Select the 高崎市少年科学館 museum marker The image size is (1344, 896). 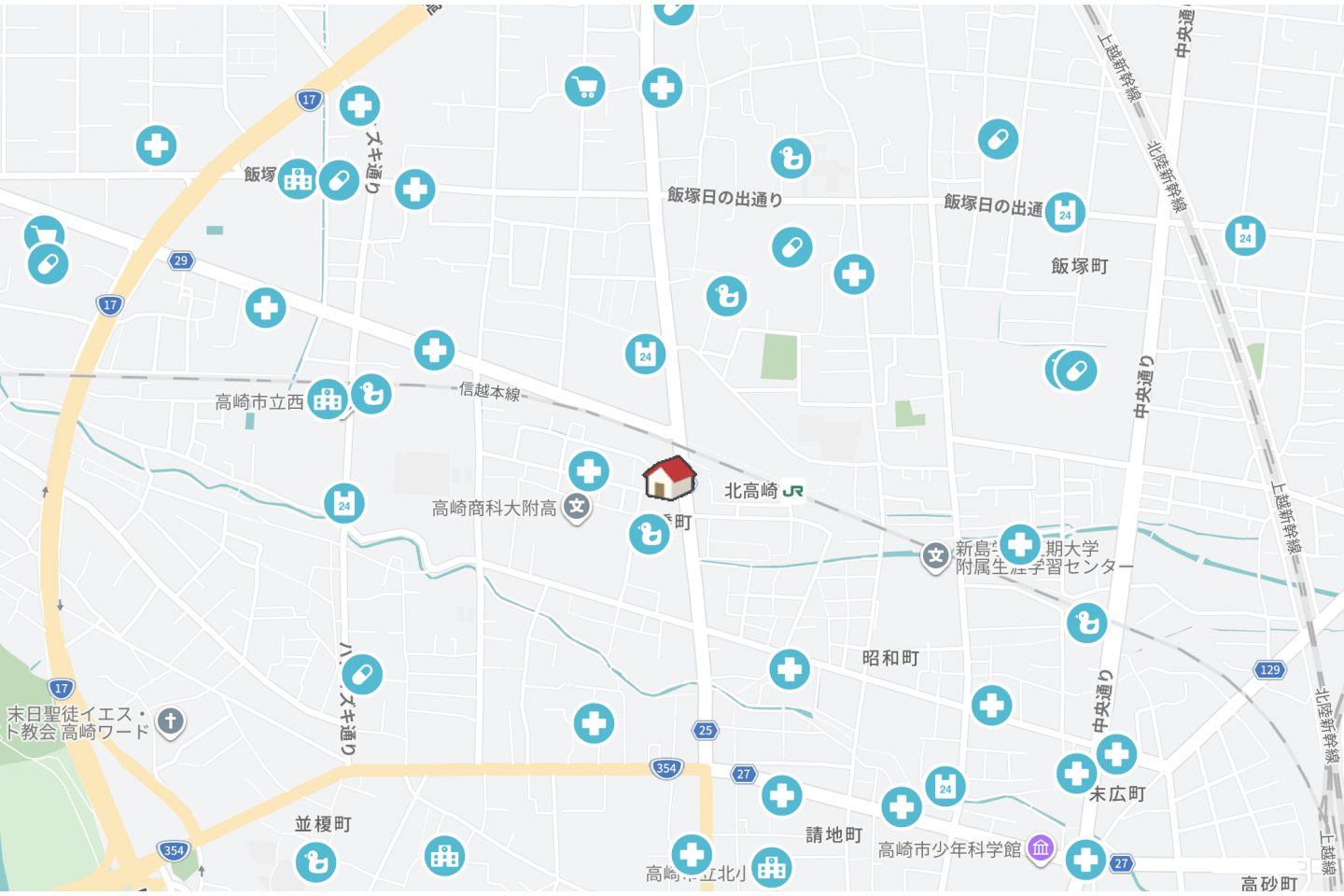[1041, 847]
